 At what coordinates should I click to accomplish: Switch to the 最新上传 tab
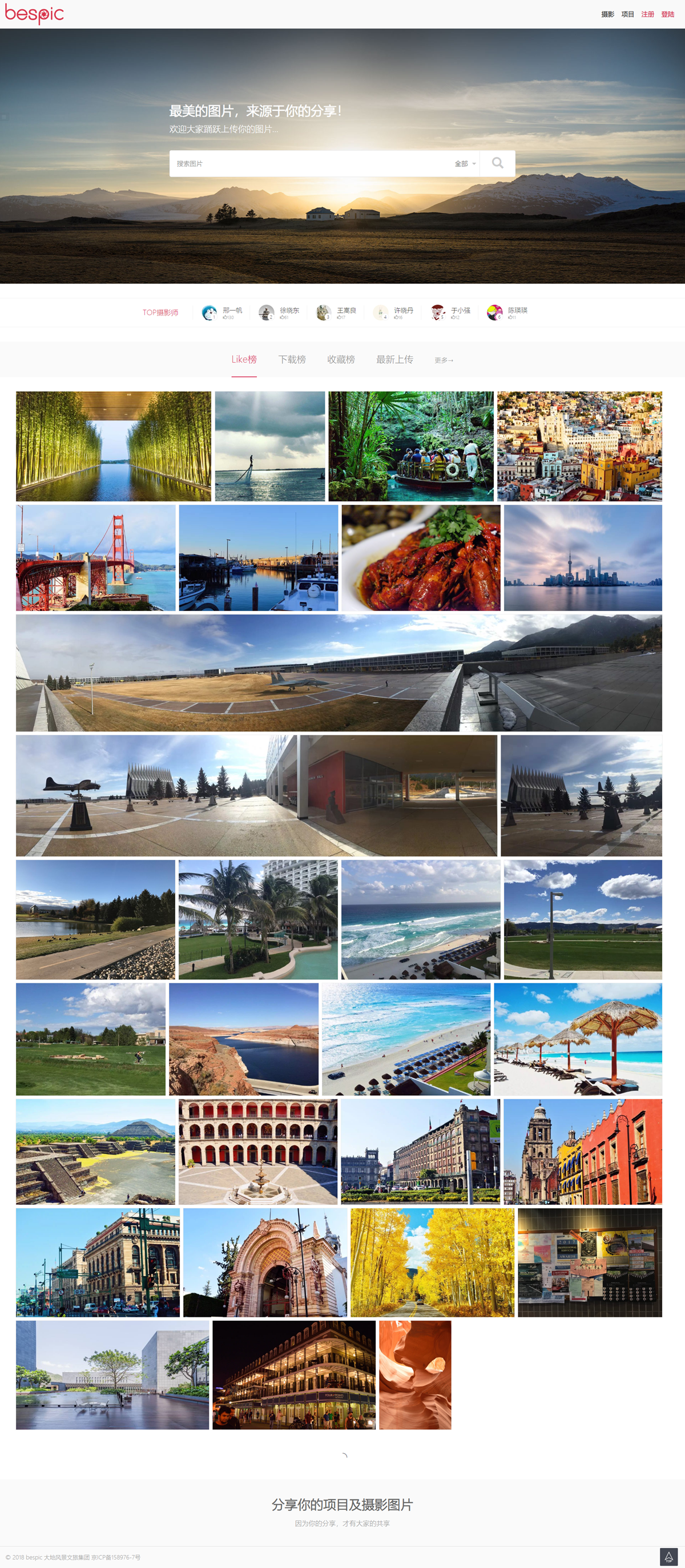tap(394, 359)
